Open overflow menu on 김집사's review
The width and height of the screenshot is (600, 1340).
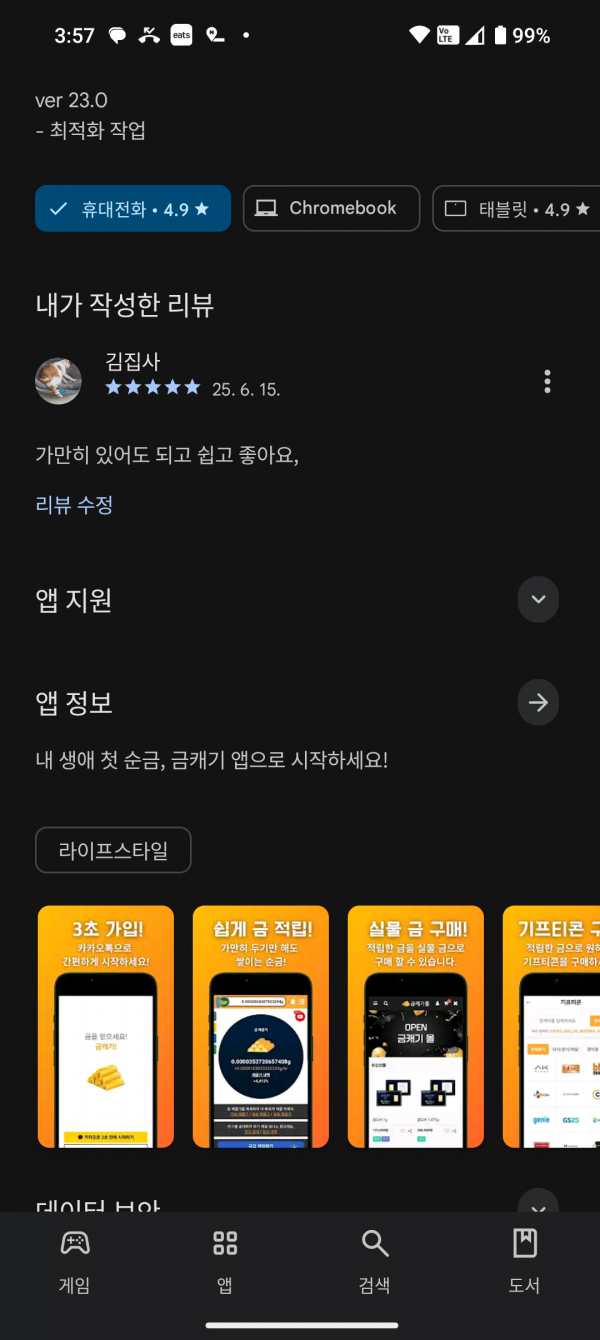point(547,381)
